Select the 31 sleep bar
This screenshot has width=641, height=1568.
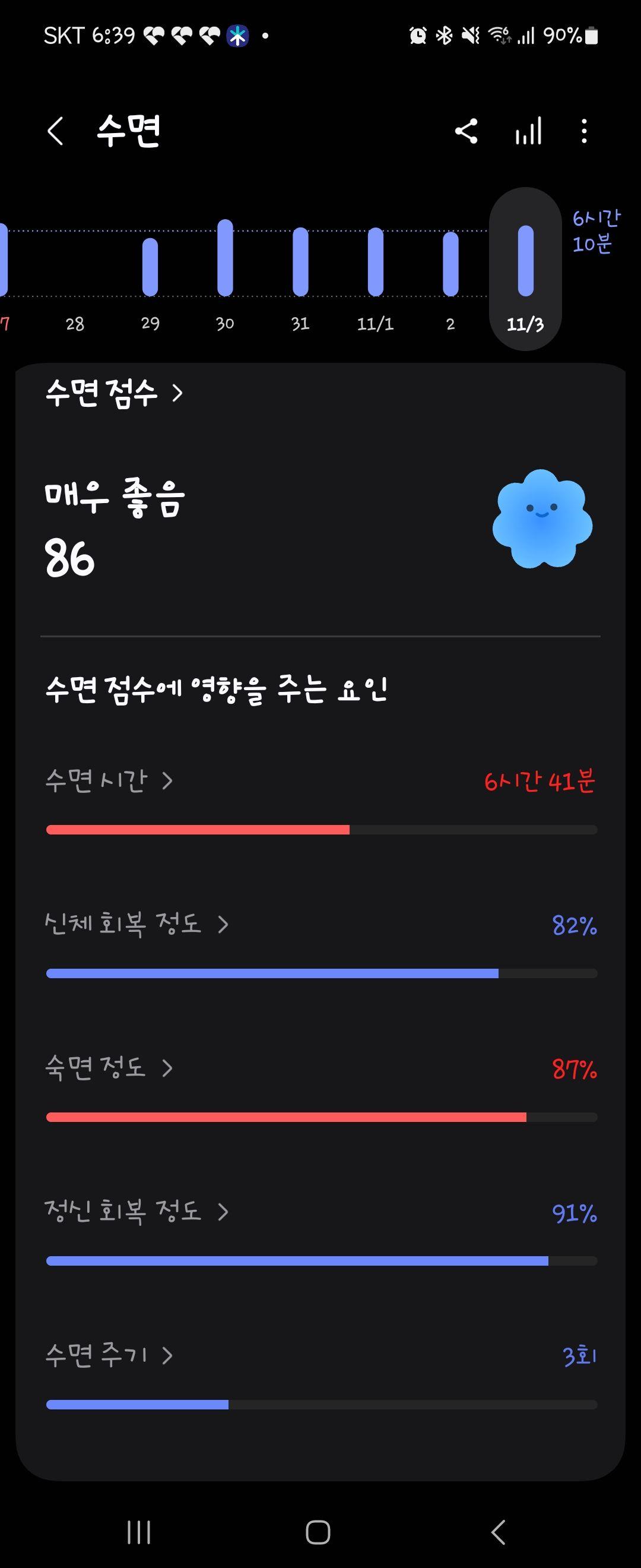[x=300, y=262]
